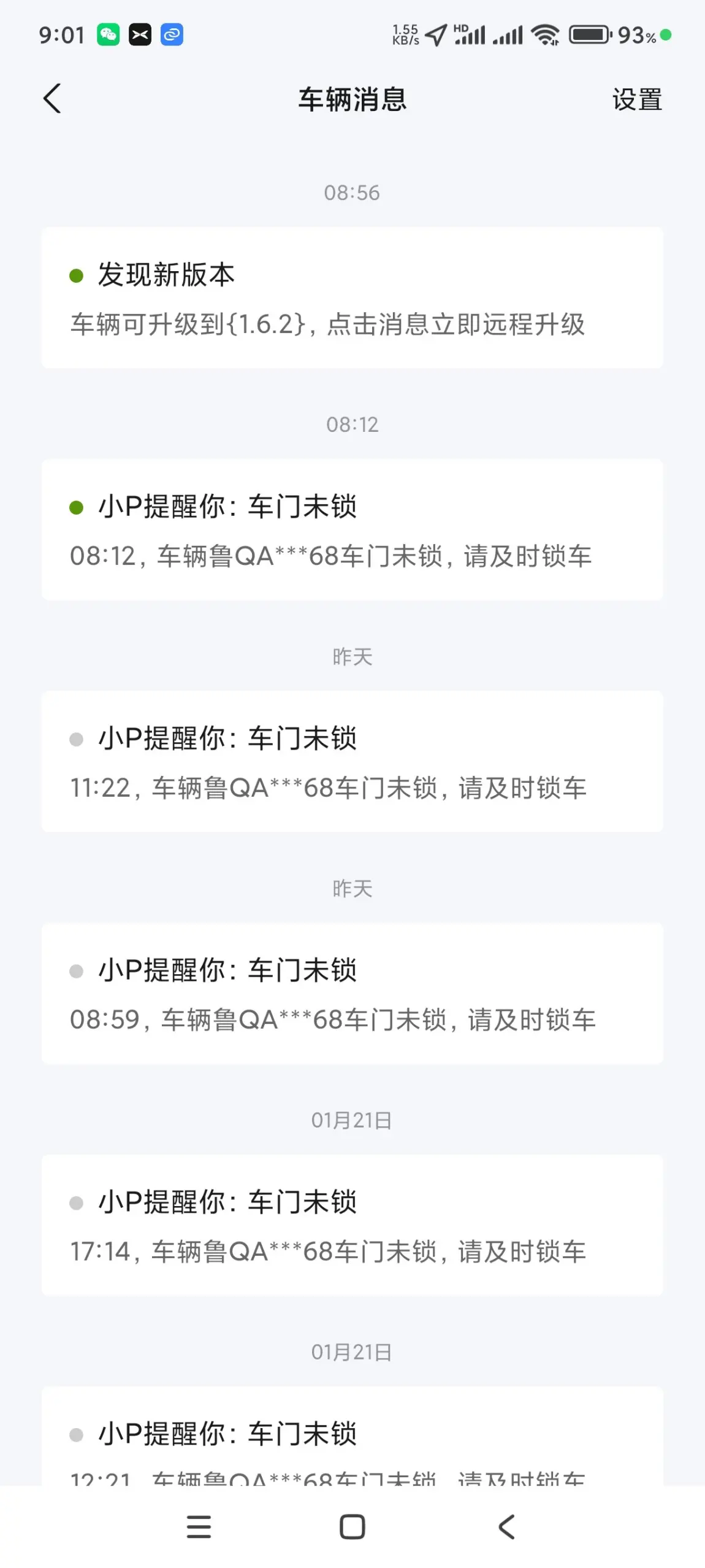This screenshot has height=1568, width=705.
Task: Open the 08:59 车门未锁 reminder
Action: pyautogui.click(x=352, y=993)
